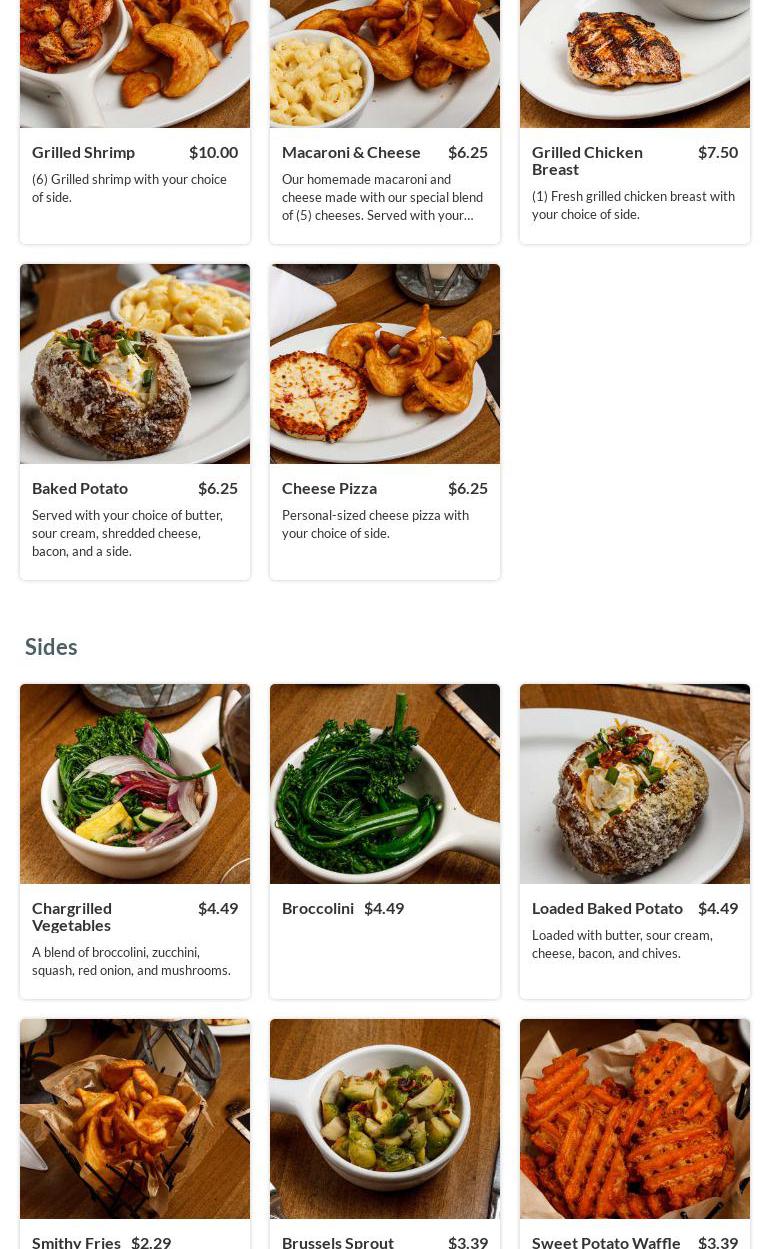Screen dimensions: 770x1249
Task: Open the Baked Potato item for $6.25
Action: coord(134,420)
